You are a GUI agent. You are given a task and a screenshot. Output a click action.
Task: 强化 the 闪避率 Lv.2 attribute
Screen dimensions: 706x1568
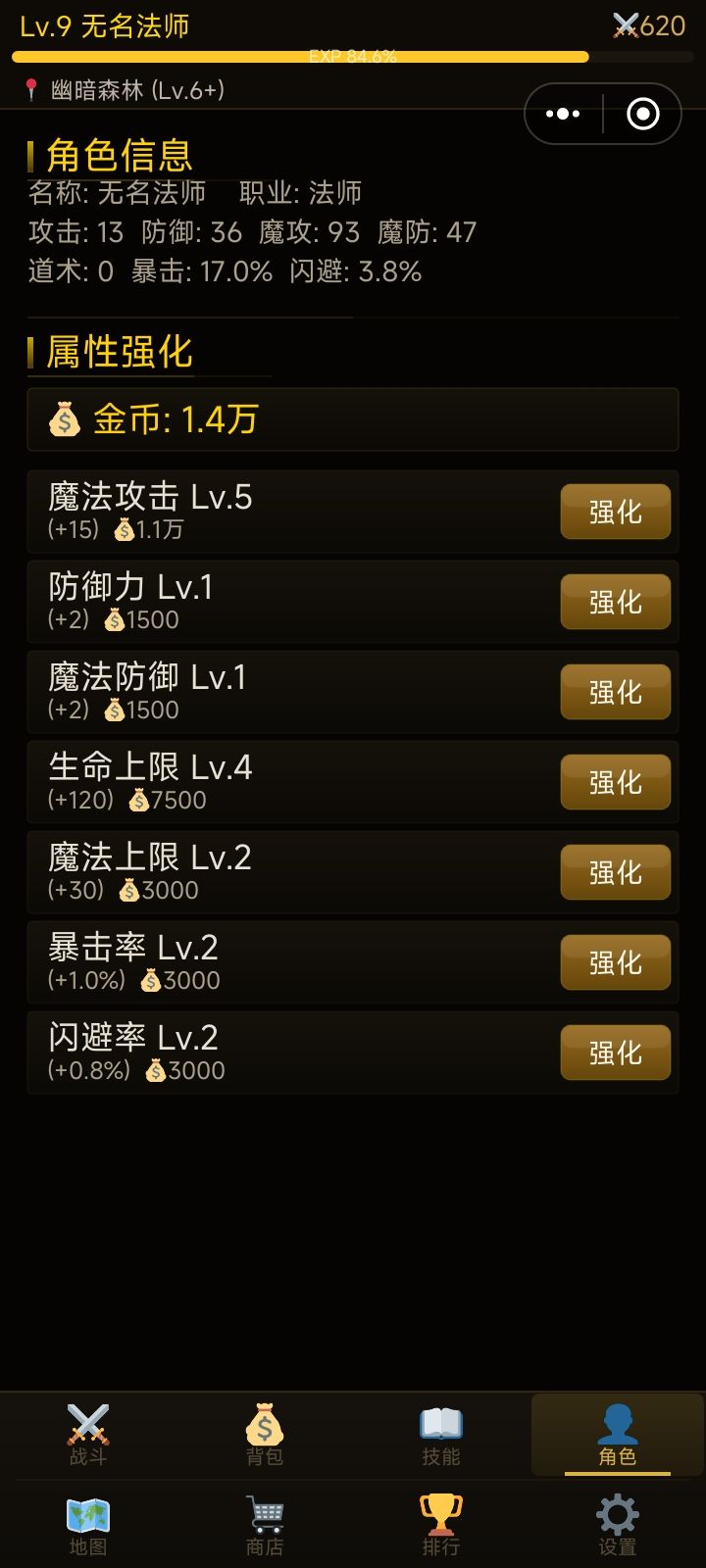pos(615,1053)
